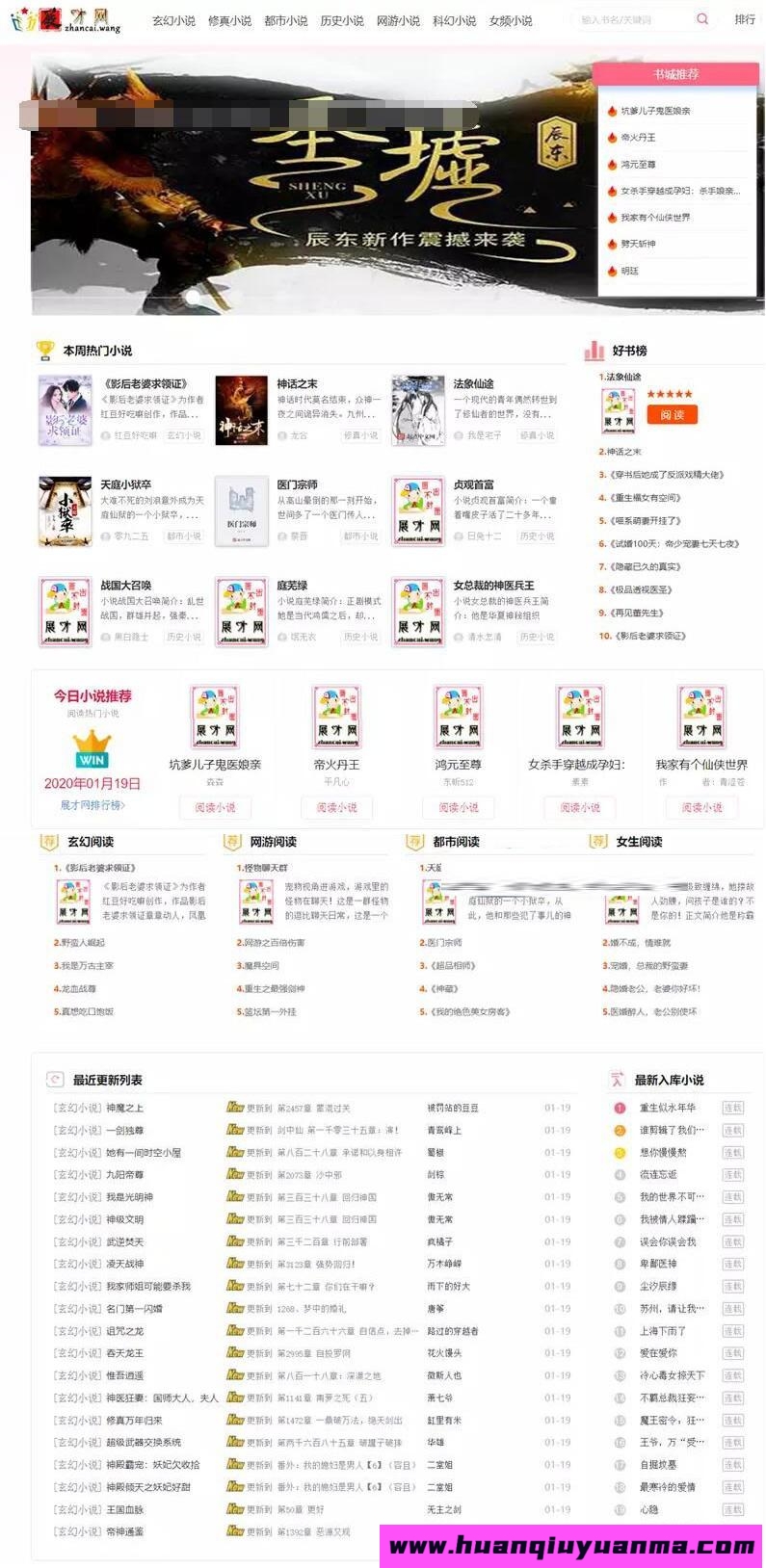The image size is (766, 1568).
Task: Open 魔具空间 in the 网游阅读 list
Action: (261, 966)
